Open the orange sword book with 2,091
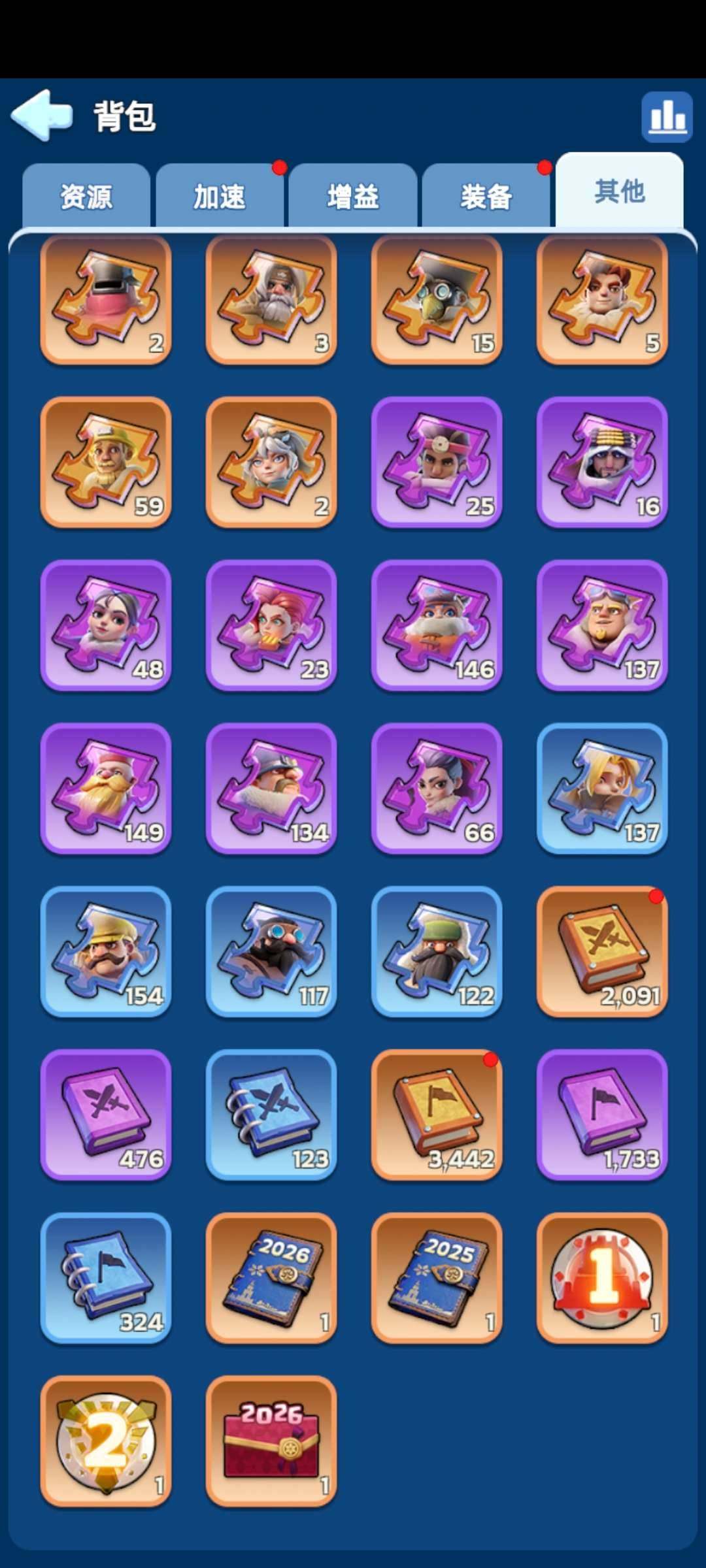Image resolution: width=706 pixels, height=1568 pixels. [x=602, y=952]
